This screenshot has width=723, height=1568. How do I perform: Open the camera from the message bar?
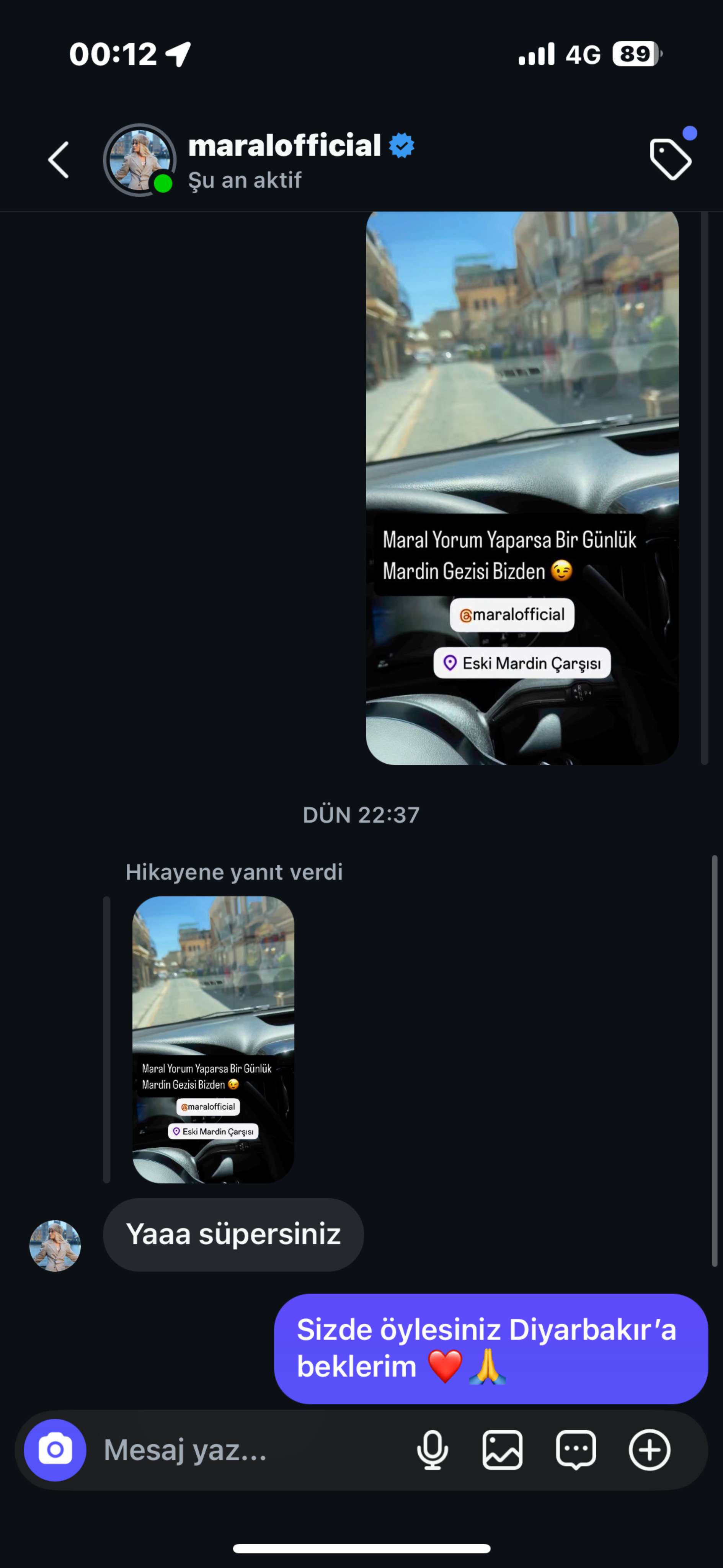click(x=55, y=1450)
